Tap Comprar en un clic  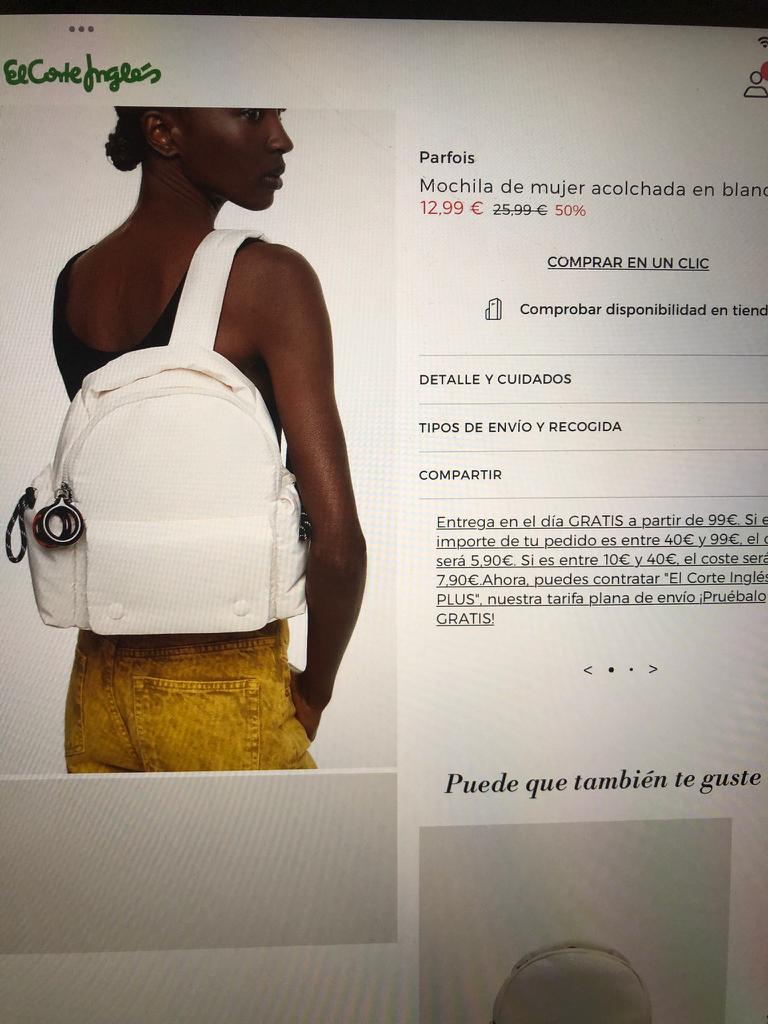pos(628,263)
